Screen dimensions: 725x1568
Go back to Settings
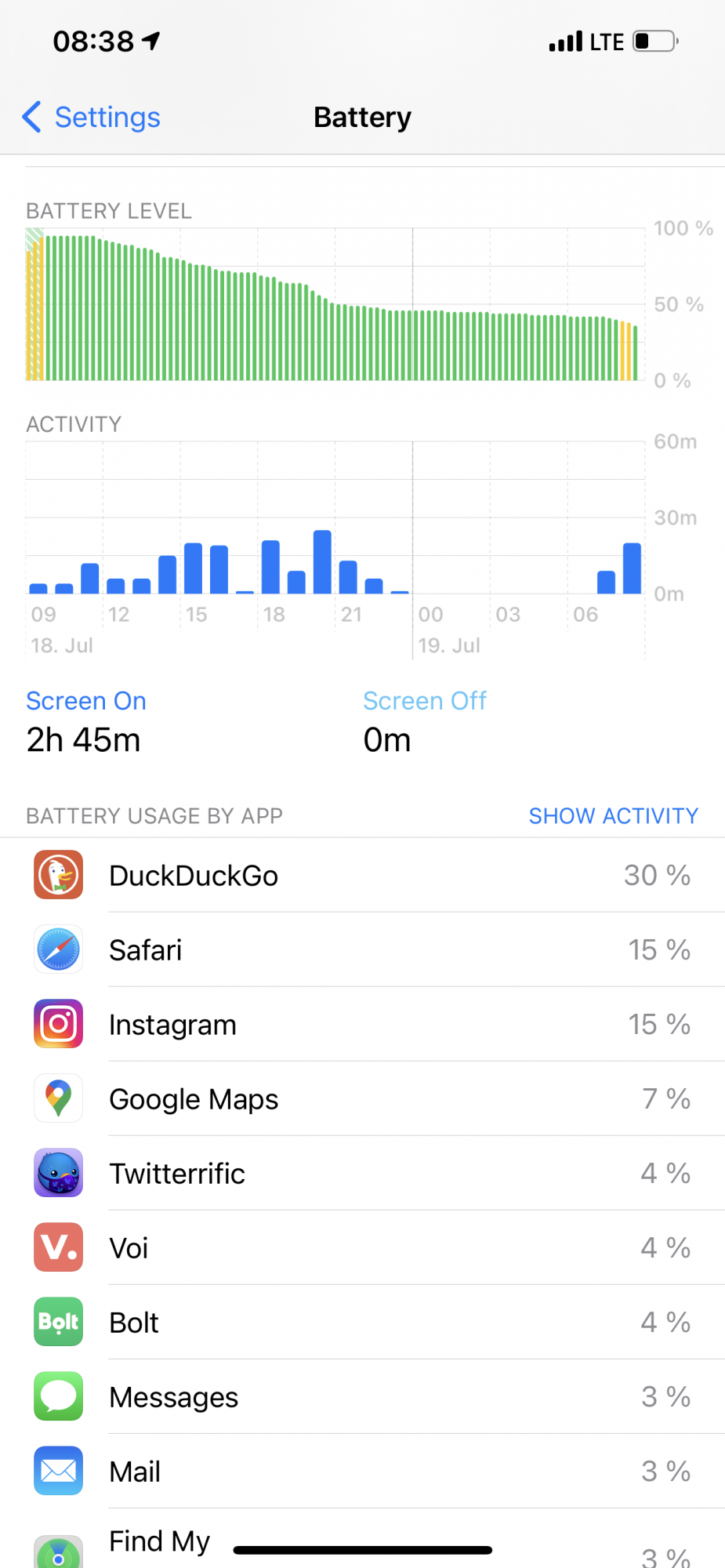coord(92,118)
